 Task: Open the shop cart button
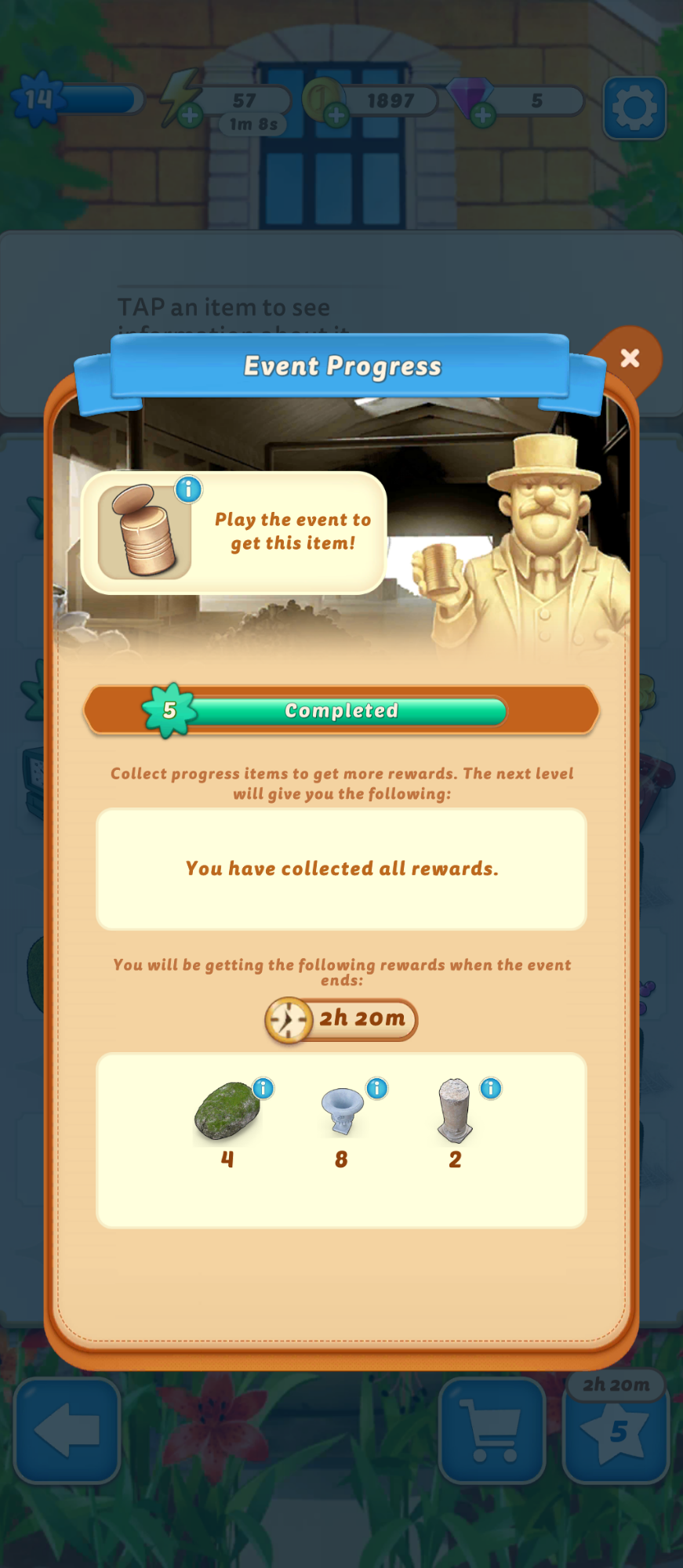click(x=492, y=1431)
